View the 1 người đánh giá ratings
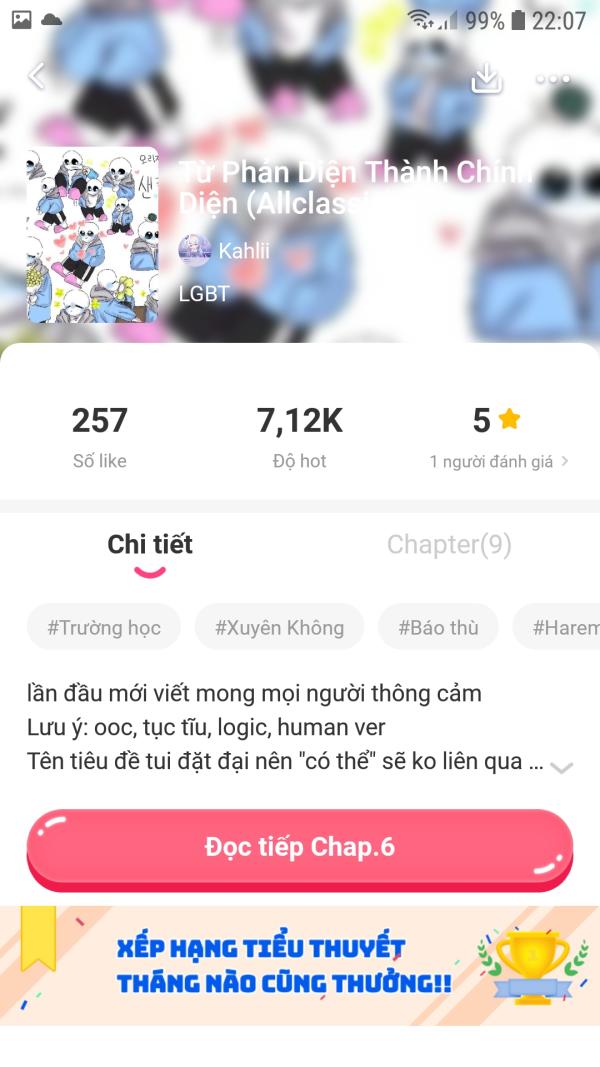The height and width of the screenshot is (1067, 600). click(498, 461)
